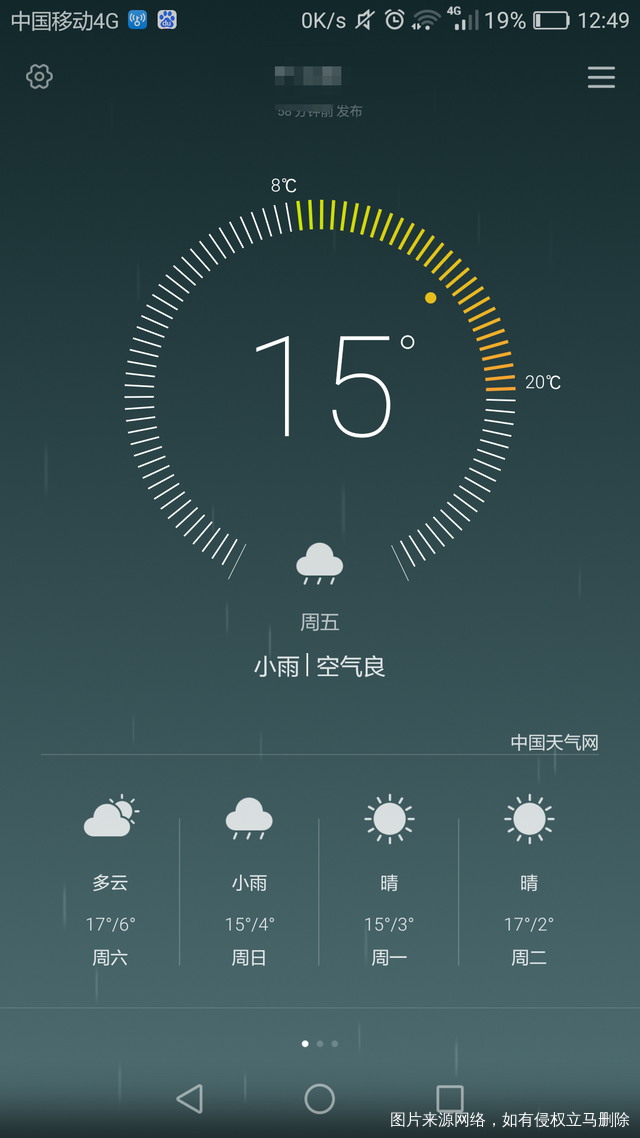Open recent apps with the square button
The width and height of the screenshot is (640, 1138).
tap(450, 1098)
